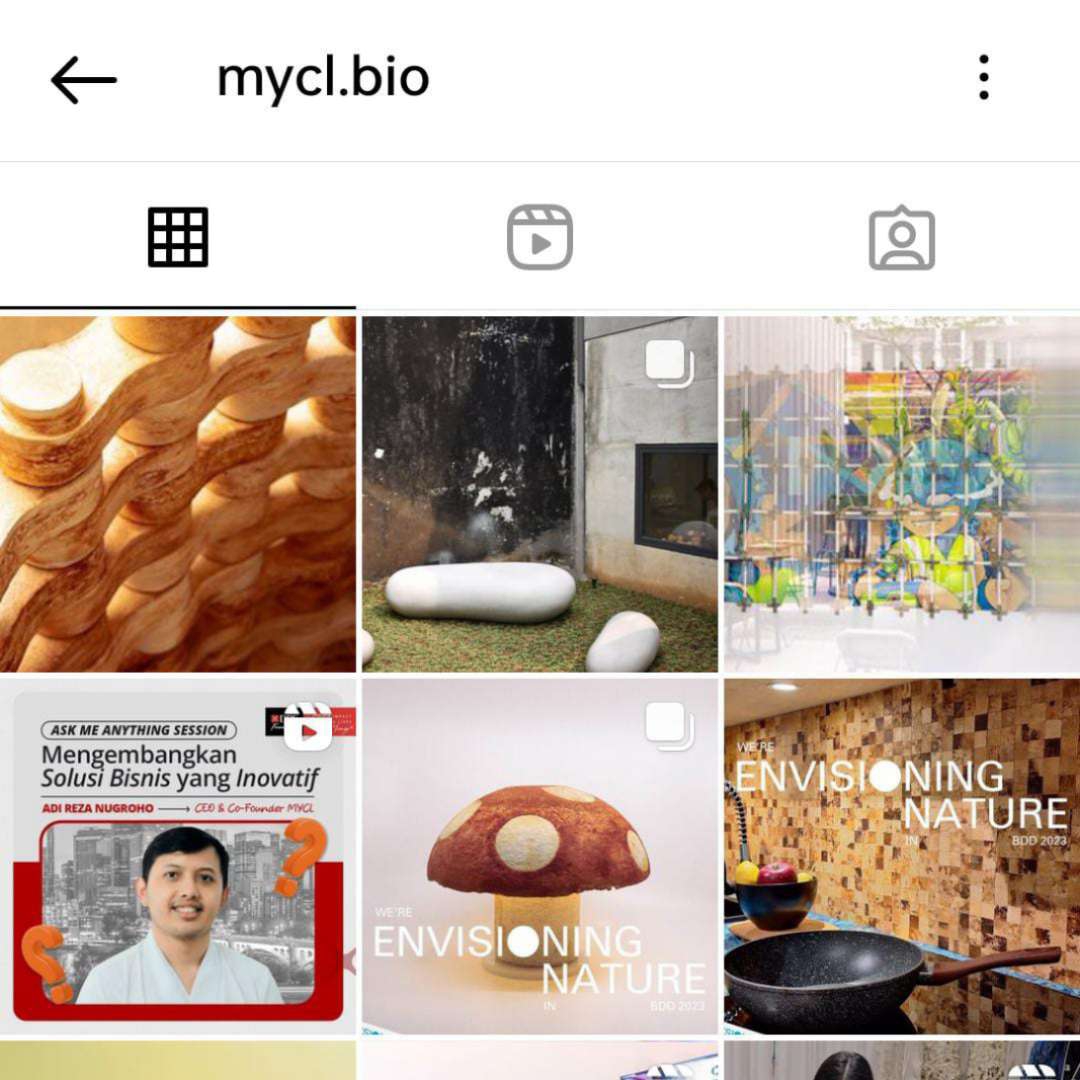
Task: Switch to the Reels tab
Action: [539, 238]
